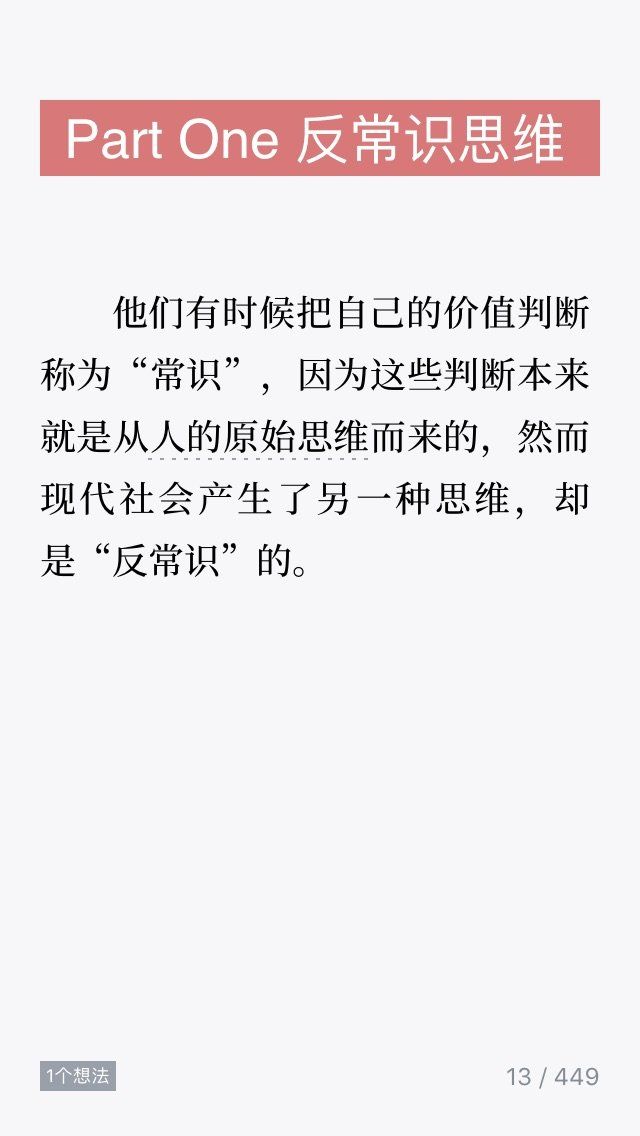Viewport: 640px width, 1136px height.
Task: Open the 1个想法 badge
Action: 78,1076
